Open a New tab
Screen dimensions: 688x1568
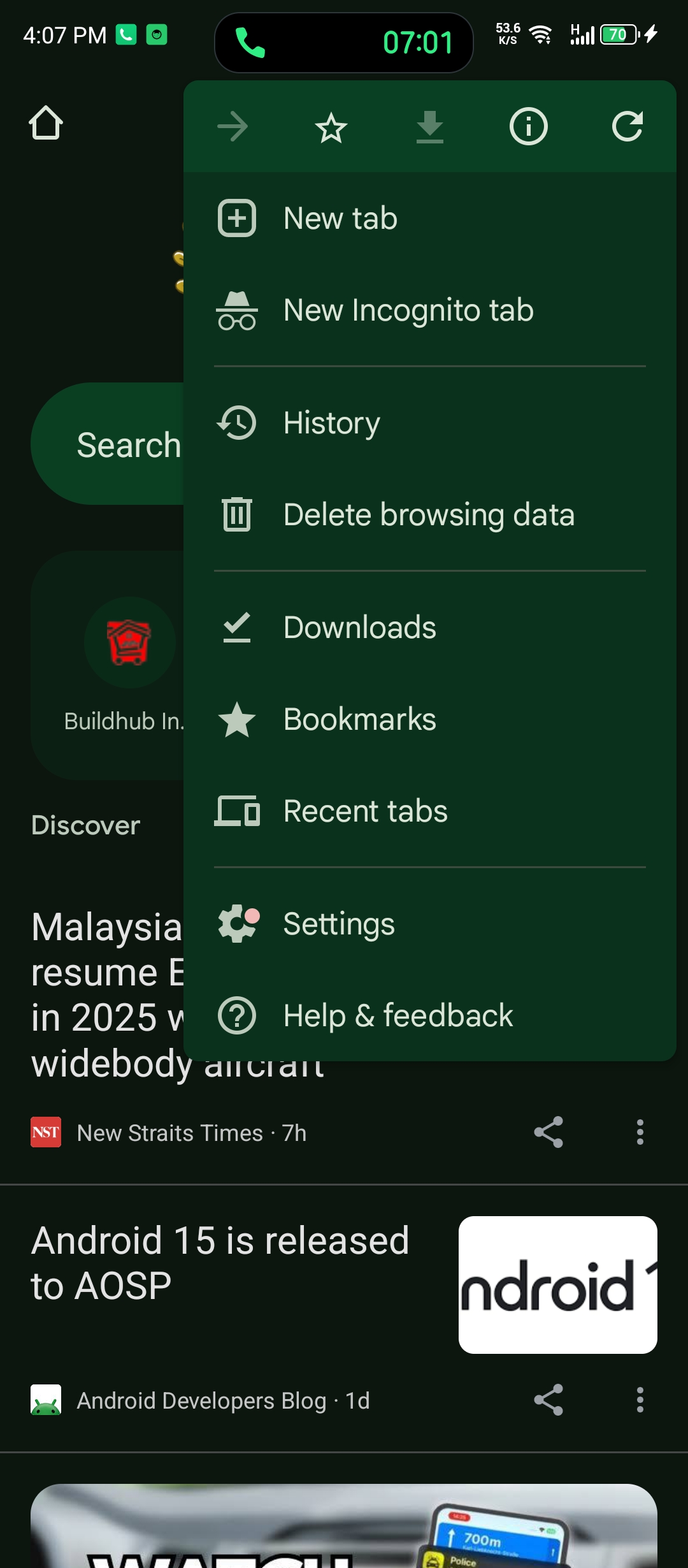340,219
